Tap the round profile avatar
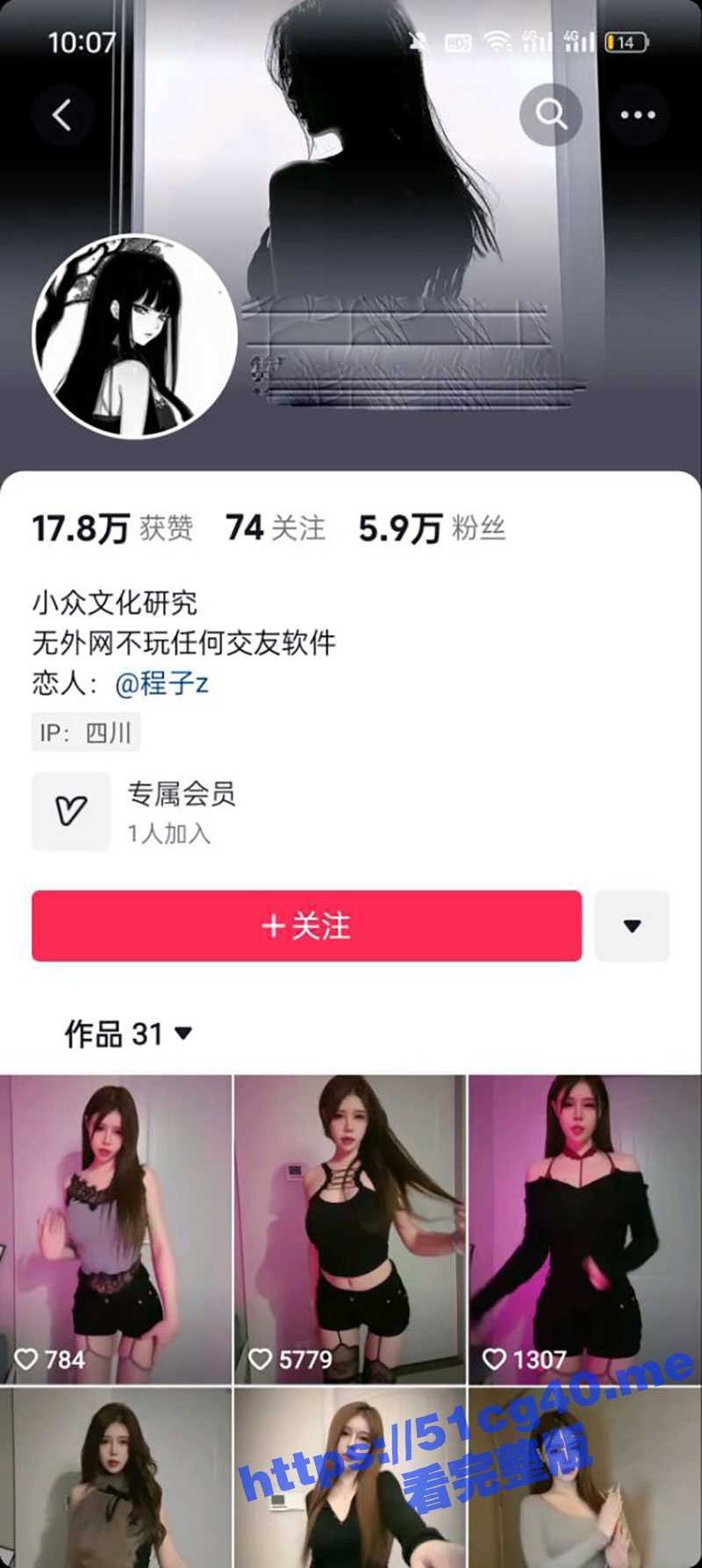 pyautogui.click(x=135, y=337)
